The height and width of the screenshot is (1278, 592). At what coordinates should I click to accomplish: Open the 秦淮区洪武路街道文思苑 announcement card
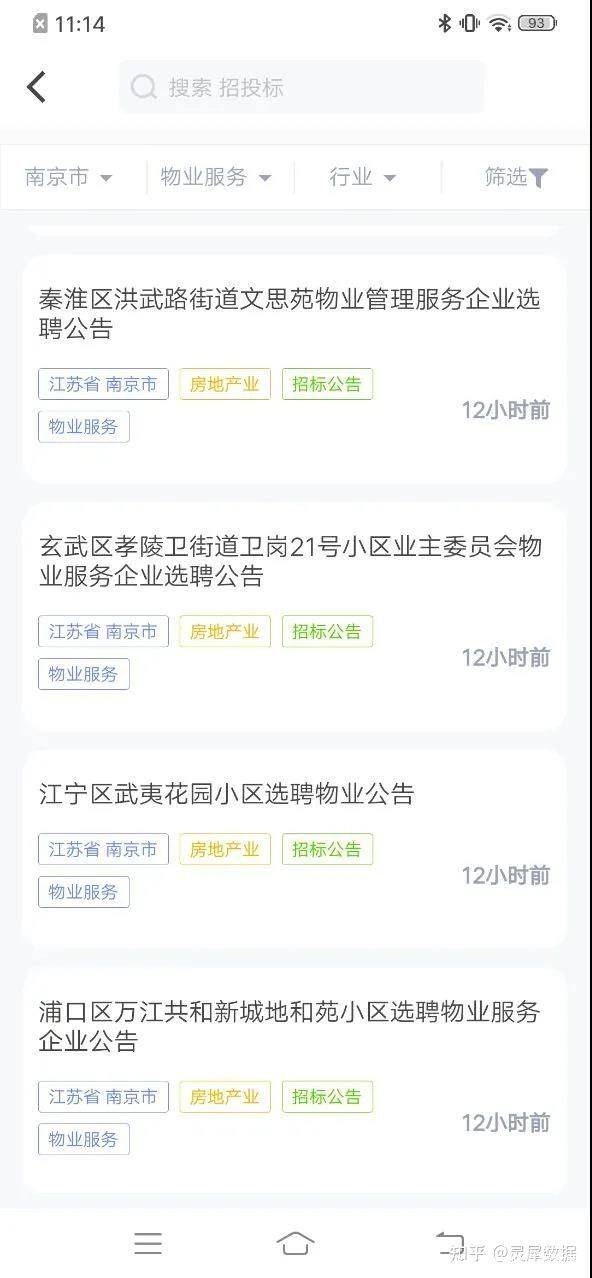click(x=294, y=369)
